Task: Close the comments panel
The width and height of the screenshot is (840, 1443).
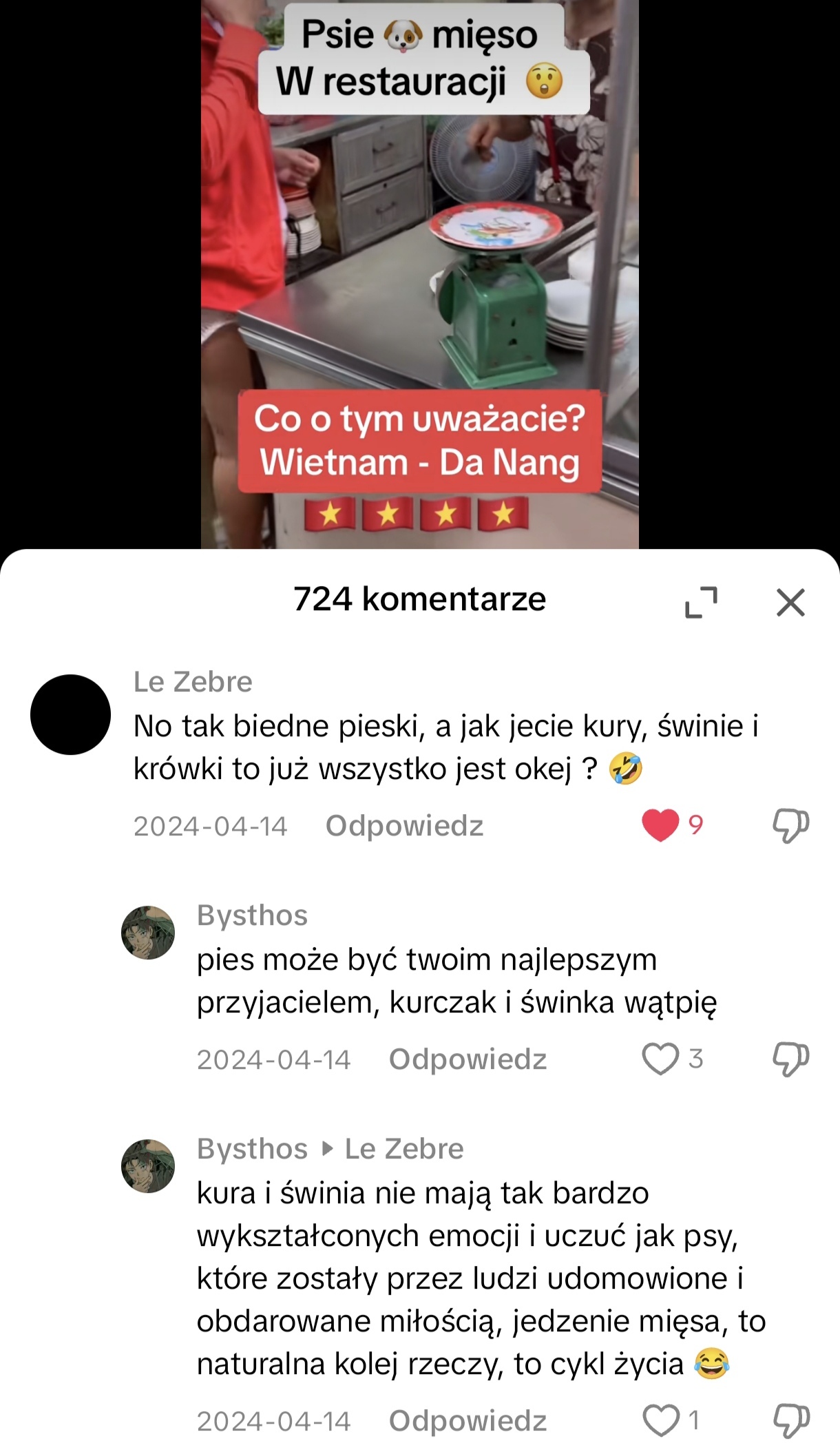Action: 790,603
